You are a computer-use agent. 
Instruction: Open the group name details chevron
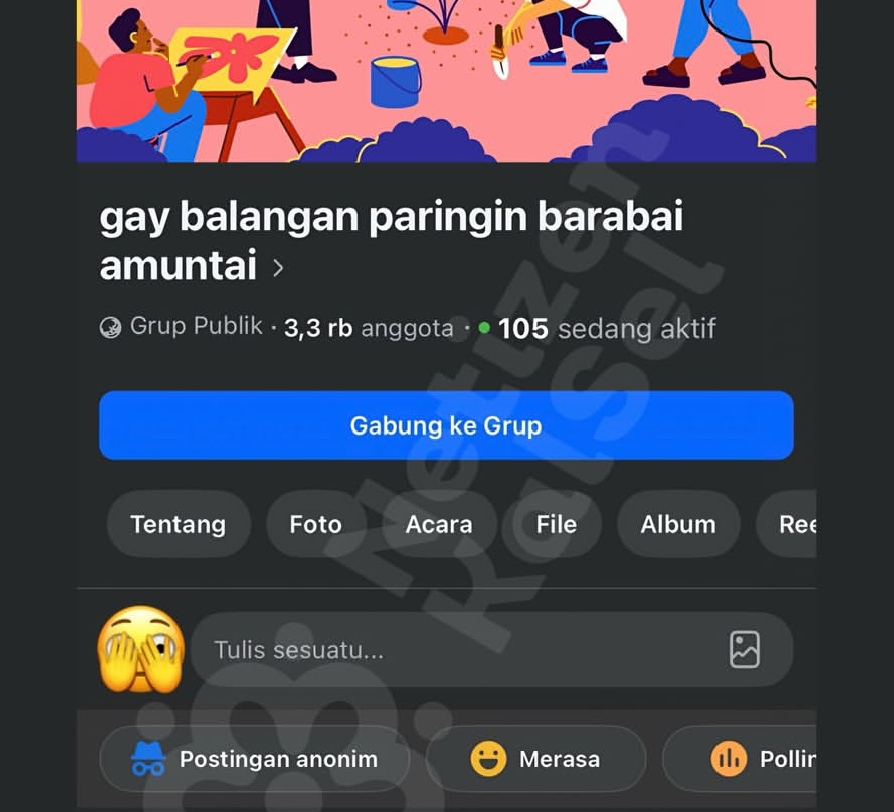pyautogui.click(x=278, y=268)
